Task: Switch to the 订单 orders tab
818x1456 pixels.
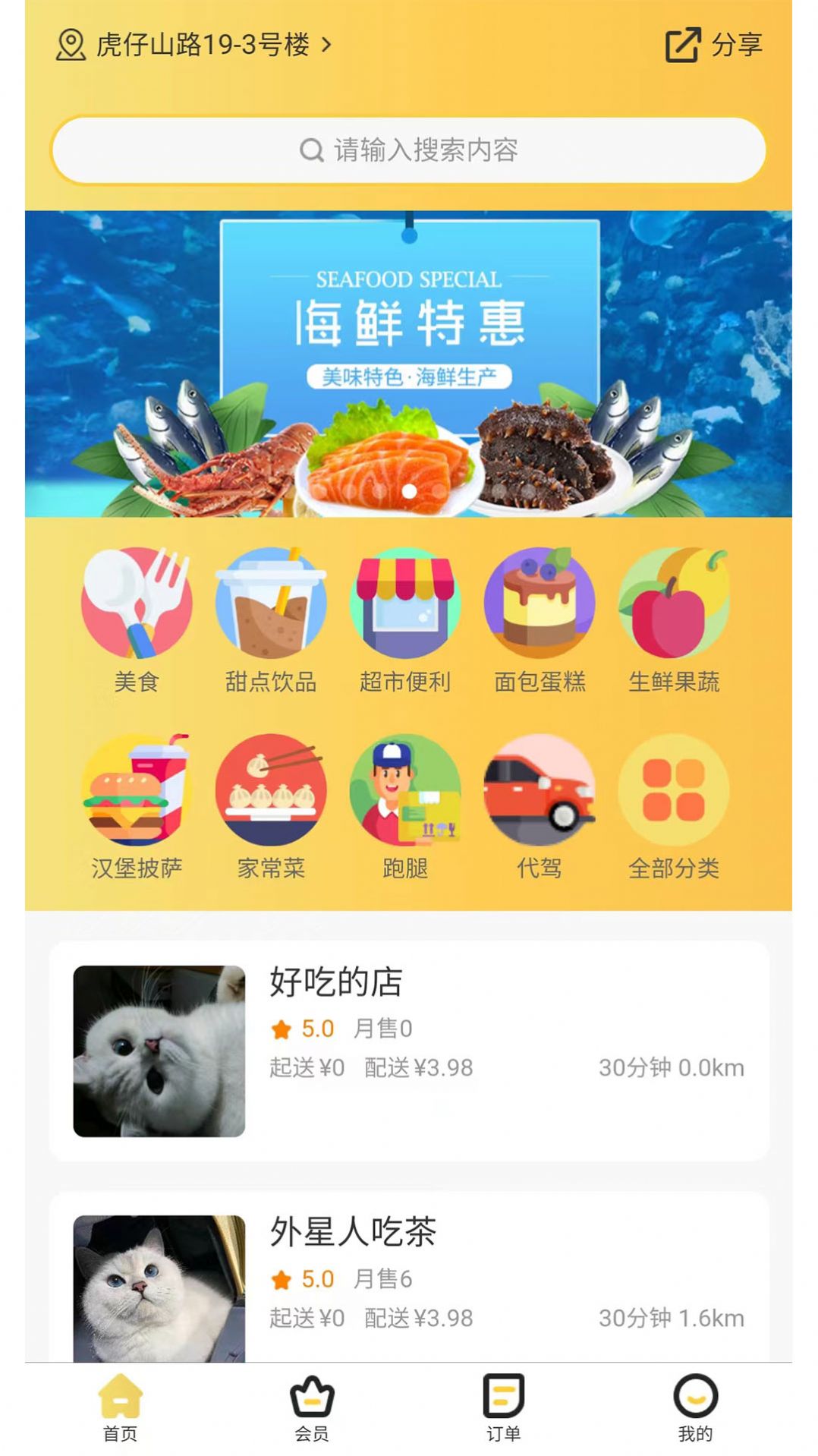Action: pos(504,1408)
